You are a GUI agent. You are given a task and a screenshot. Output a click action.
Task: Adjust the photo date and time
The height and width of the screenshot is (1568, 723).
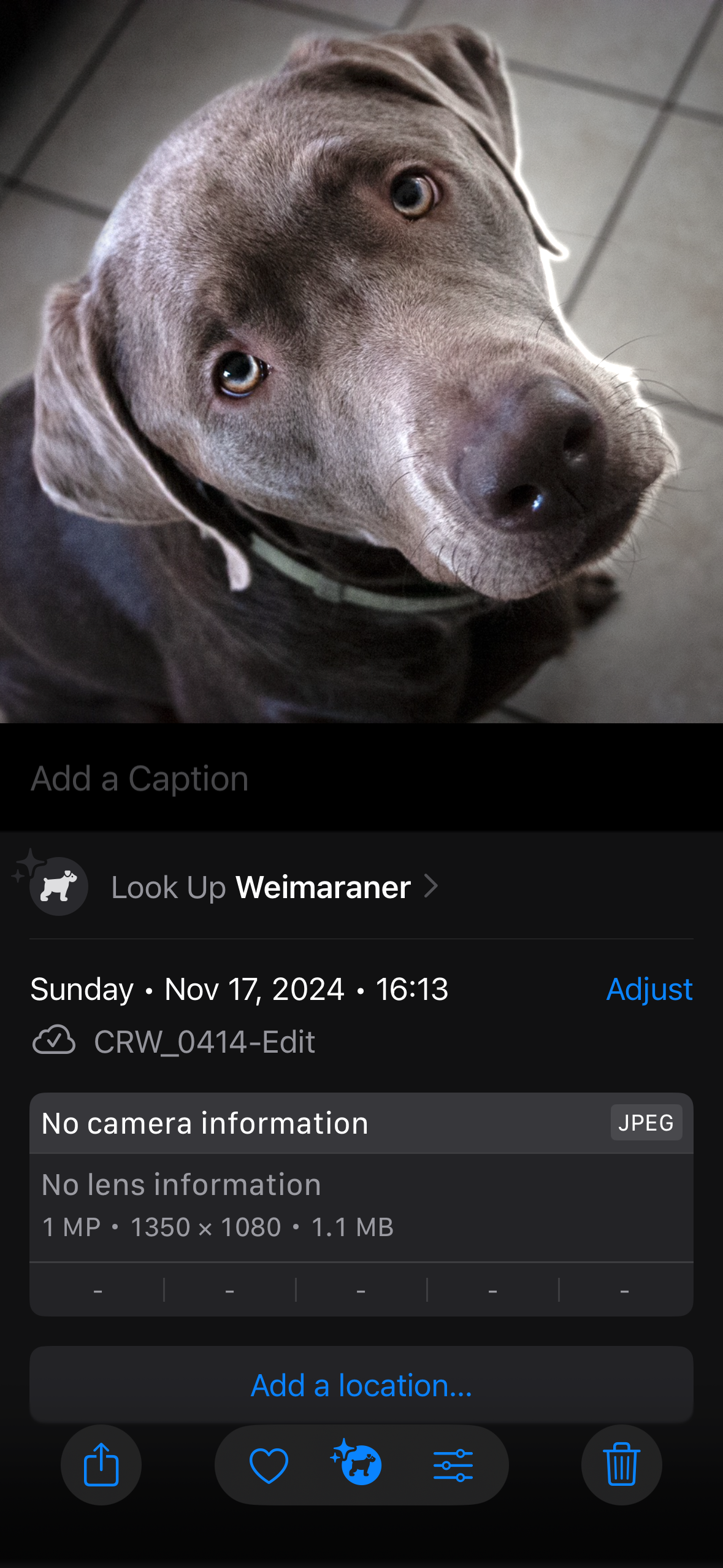point(649,990)
